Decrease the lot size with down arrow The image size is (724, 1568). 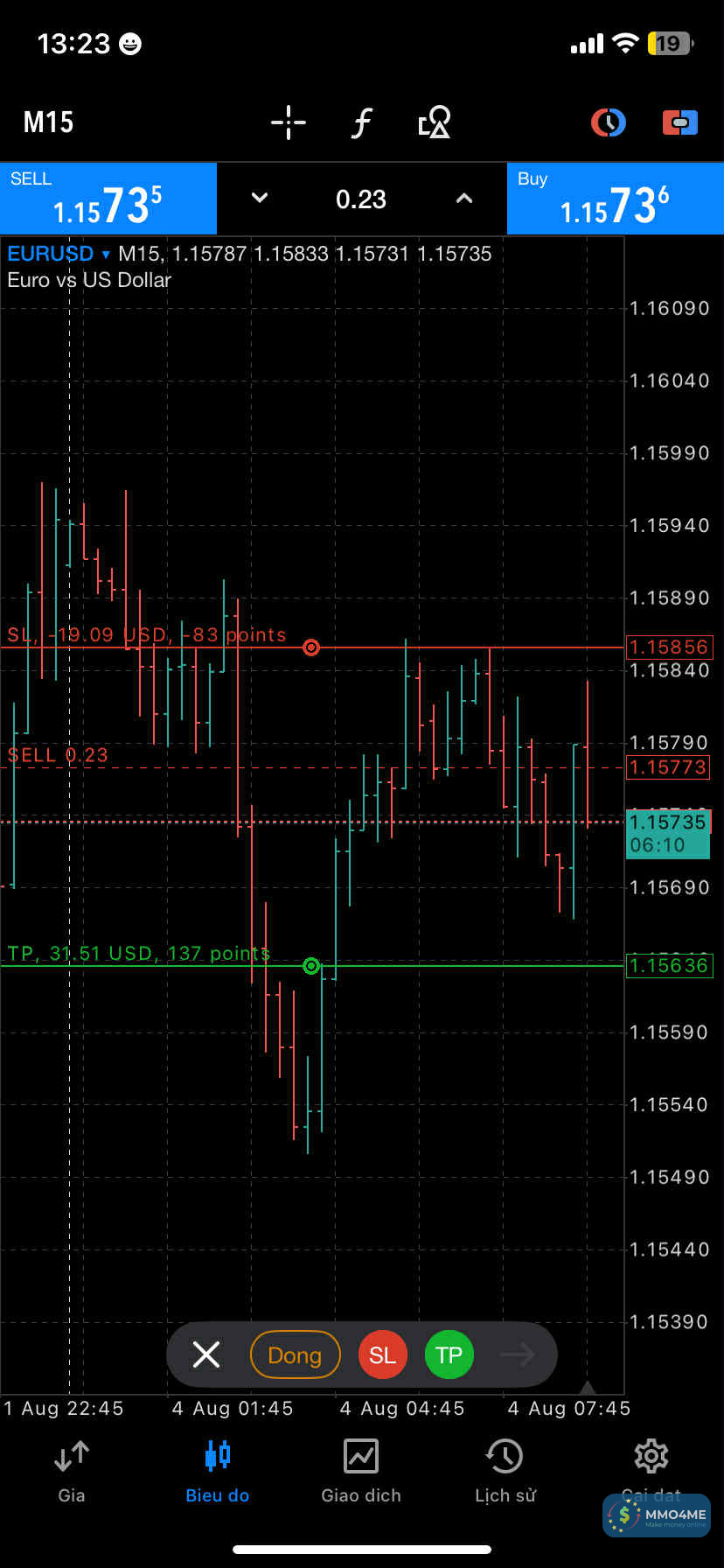[x=260, y=199]
